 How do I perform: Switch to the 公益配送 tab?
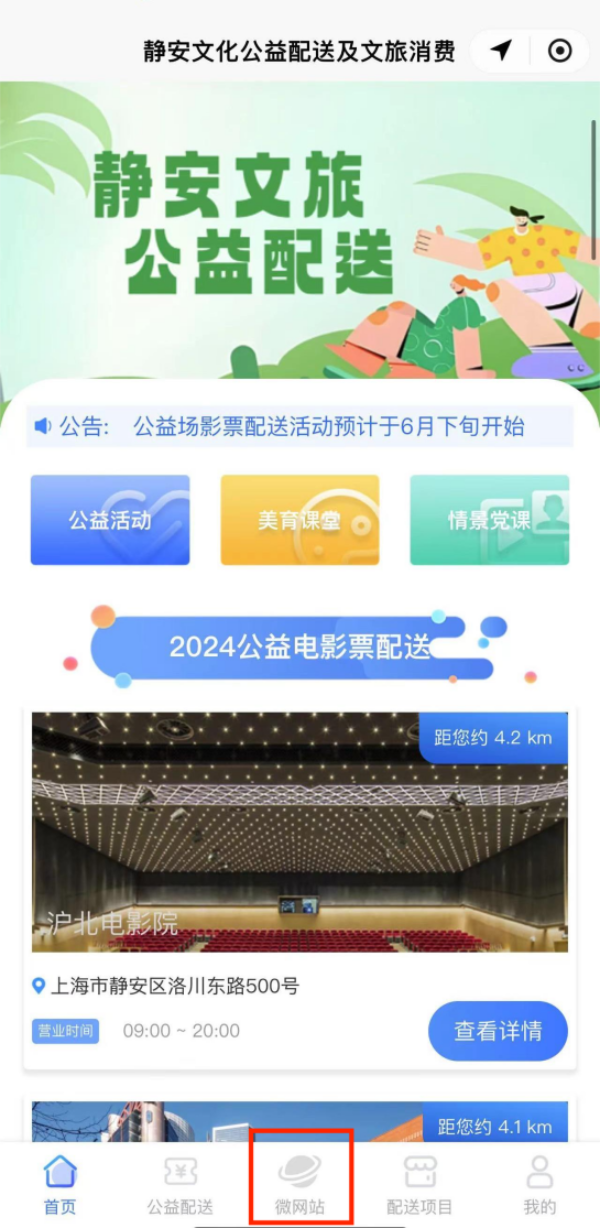180,1185
